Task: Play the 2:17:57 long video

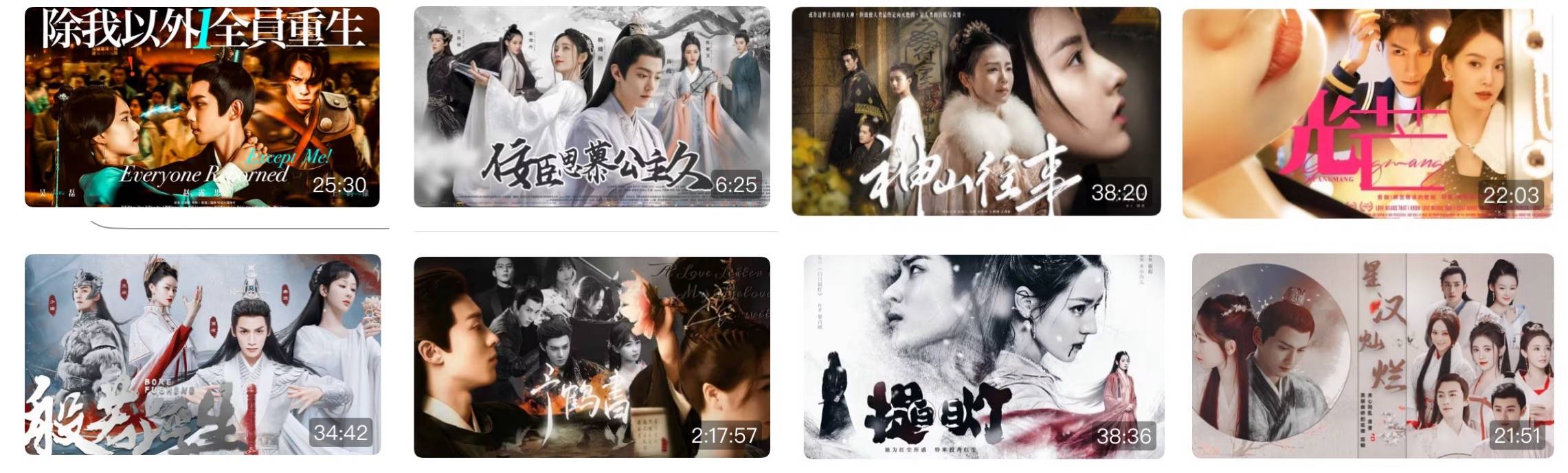Action: [x=592, y=357]
